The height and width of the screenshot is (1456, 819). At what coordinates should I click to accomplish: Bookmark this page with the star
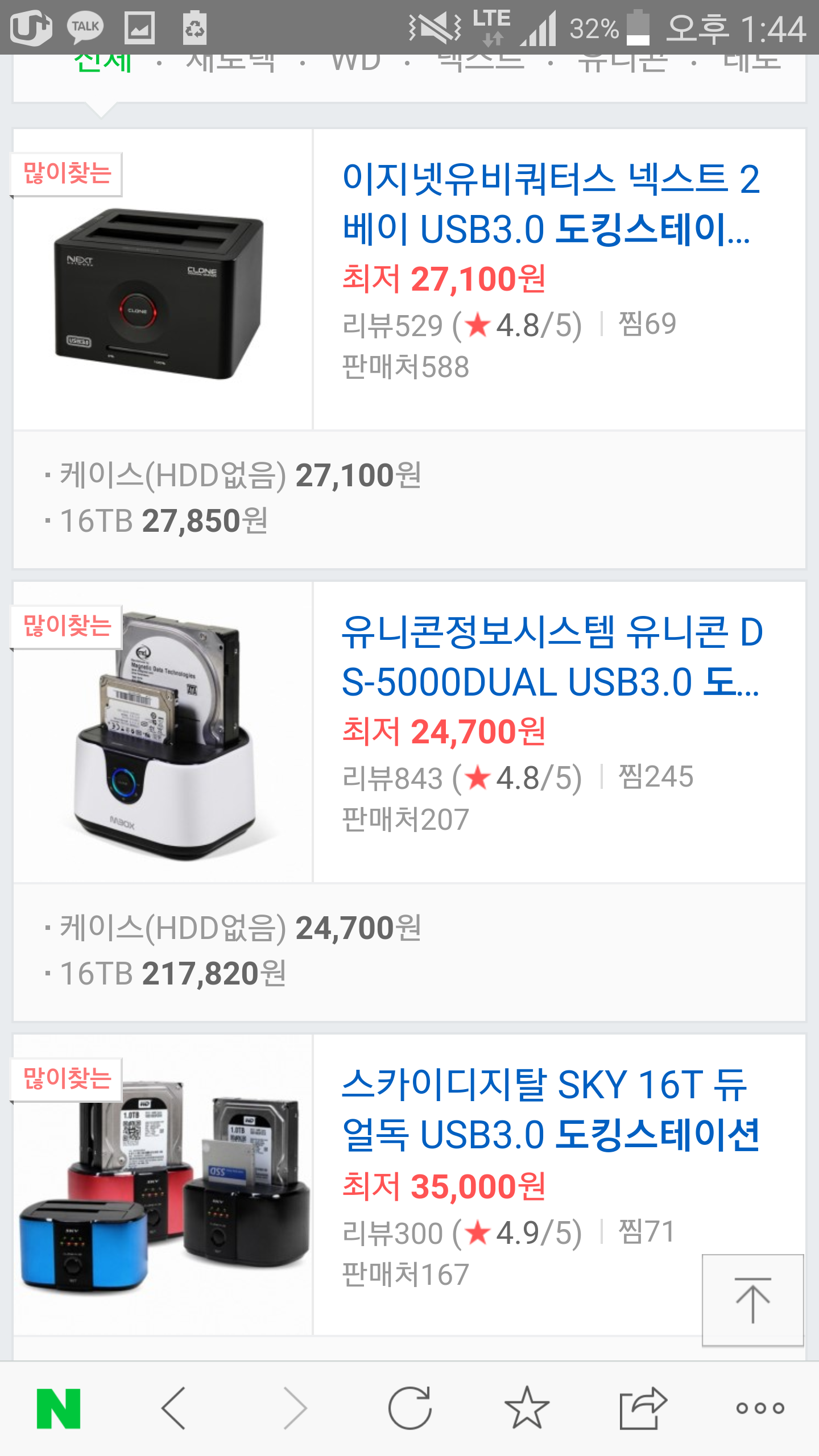[x=527, y=1409]
